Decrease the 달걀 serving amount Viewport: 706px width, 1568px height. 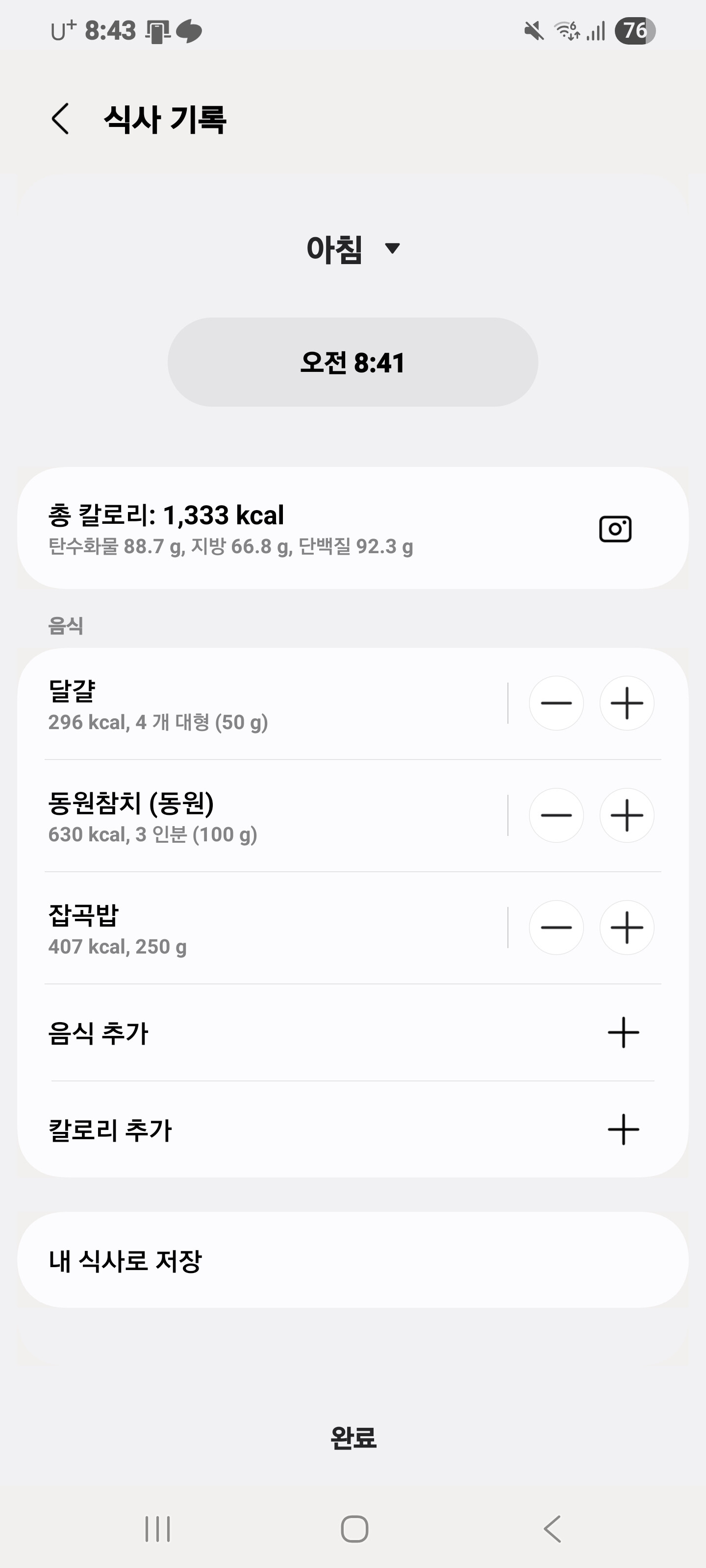click(x=556, y=703)
